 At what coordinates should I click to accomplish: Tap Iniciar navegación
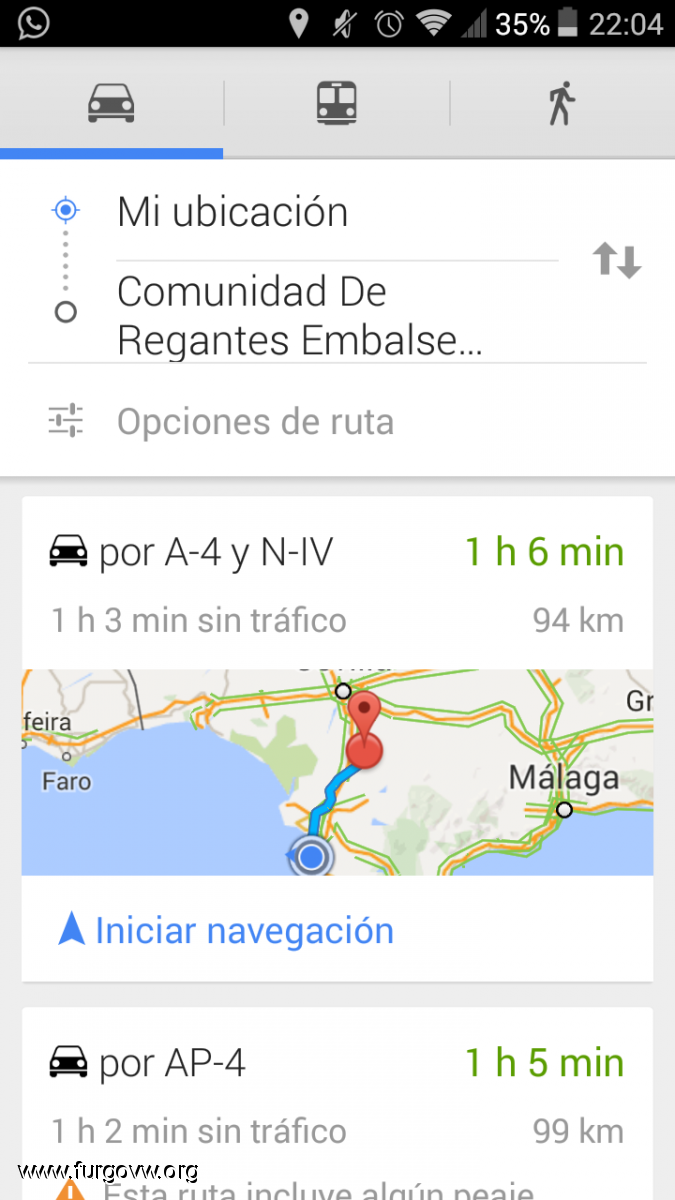point(226,930)
